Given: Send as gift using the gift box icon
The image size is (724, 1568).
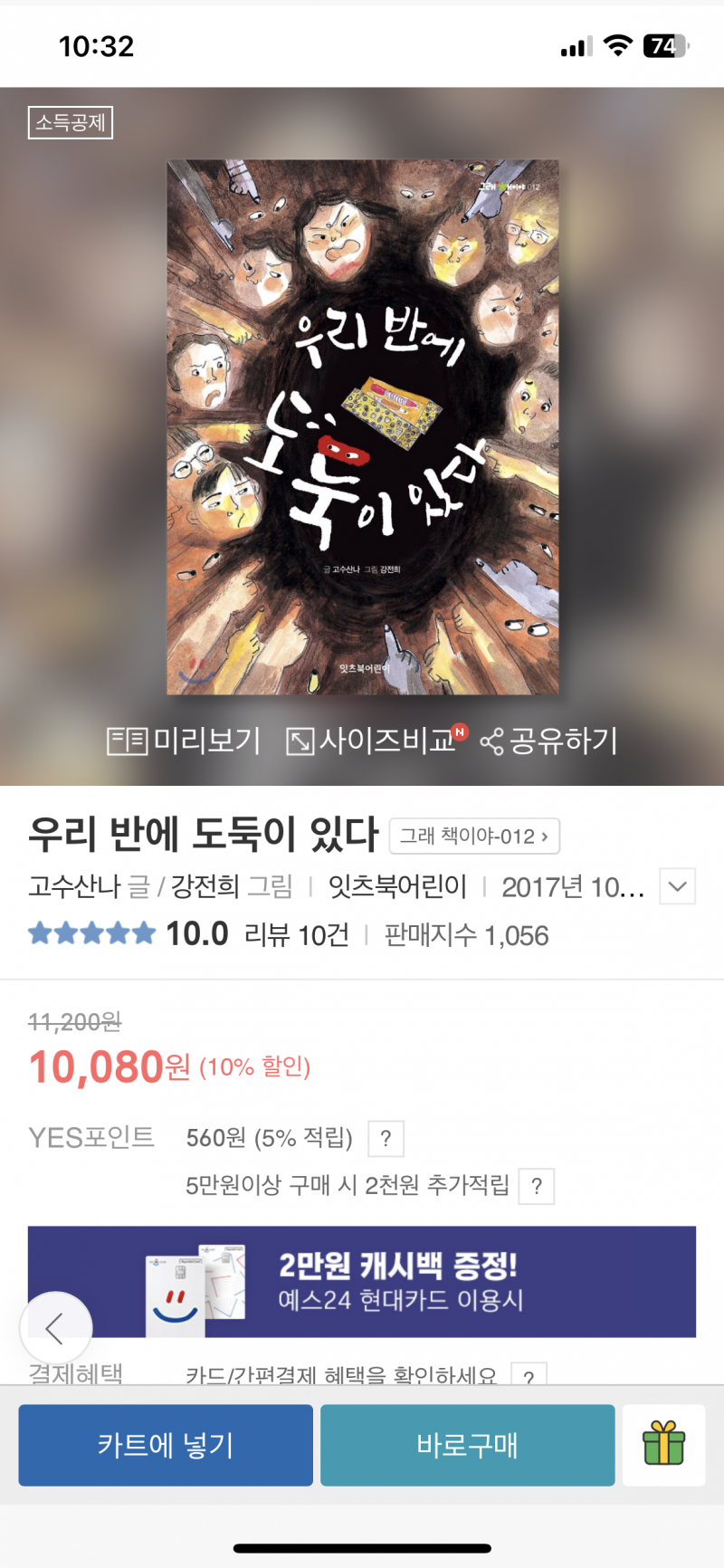Looking at the screenshot, I should pos(663,1445).
